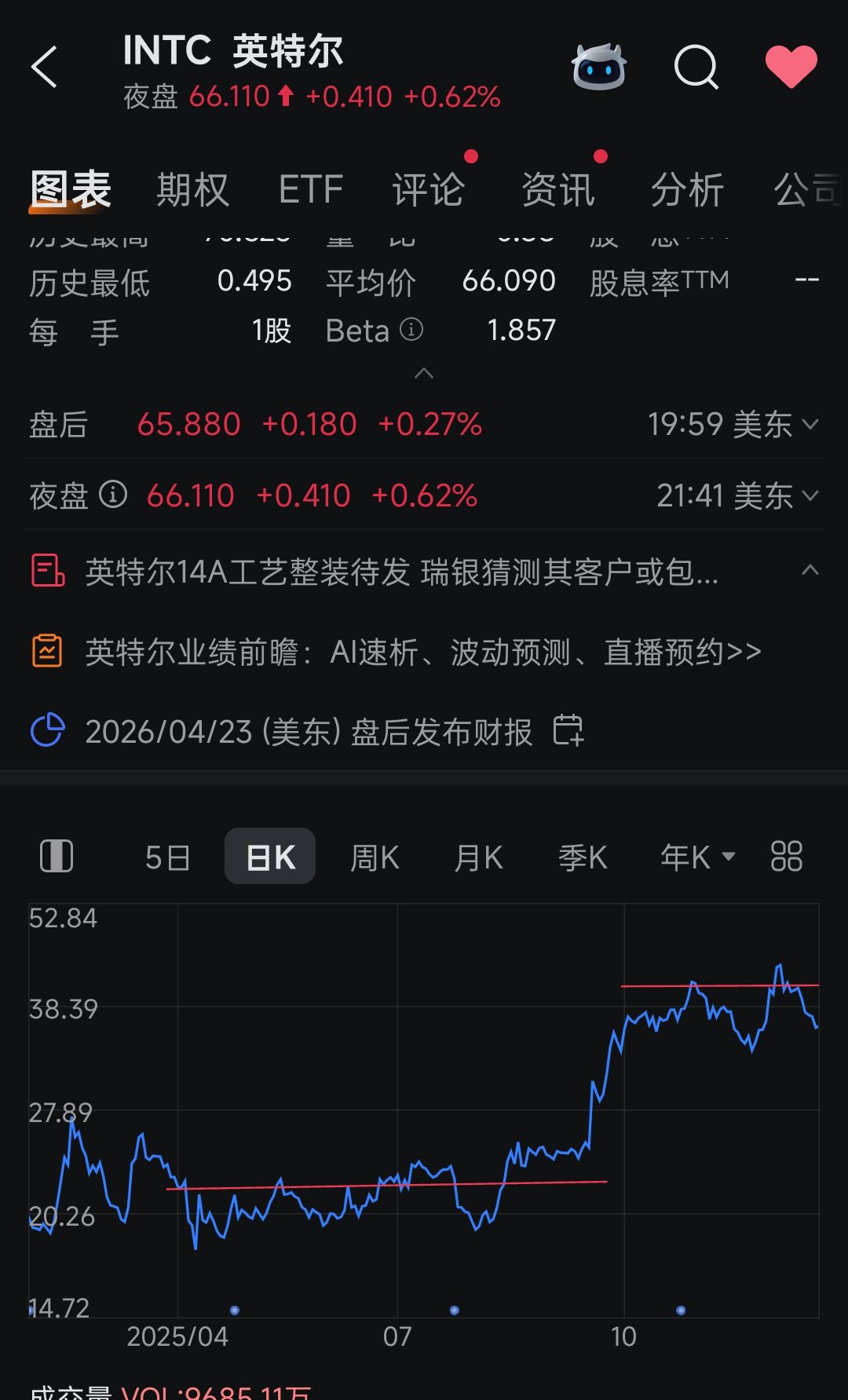This screenshot has height=1400, width=848.
Task: Show info about 夜盘
Action: click(x=113, y=495)
